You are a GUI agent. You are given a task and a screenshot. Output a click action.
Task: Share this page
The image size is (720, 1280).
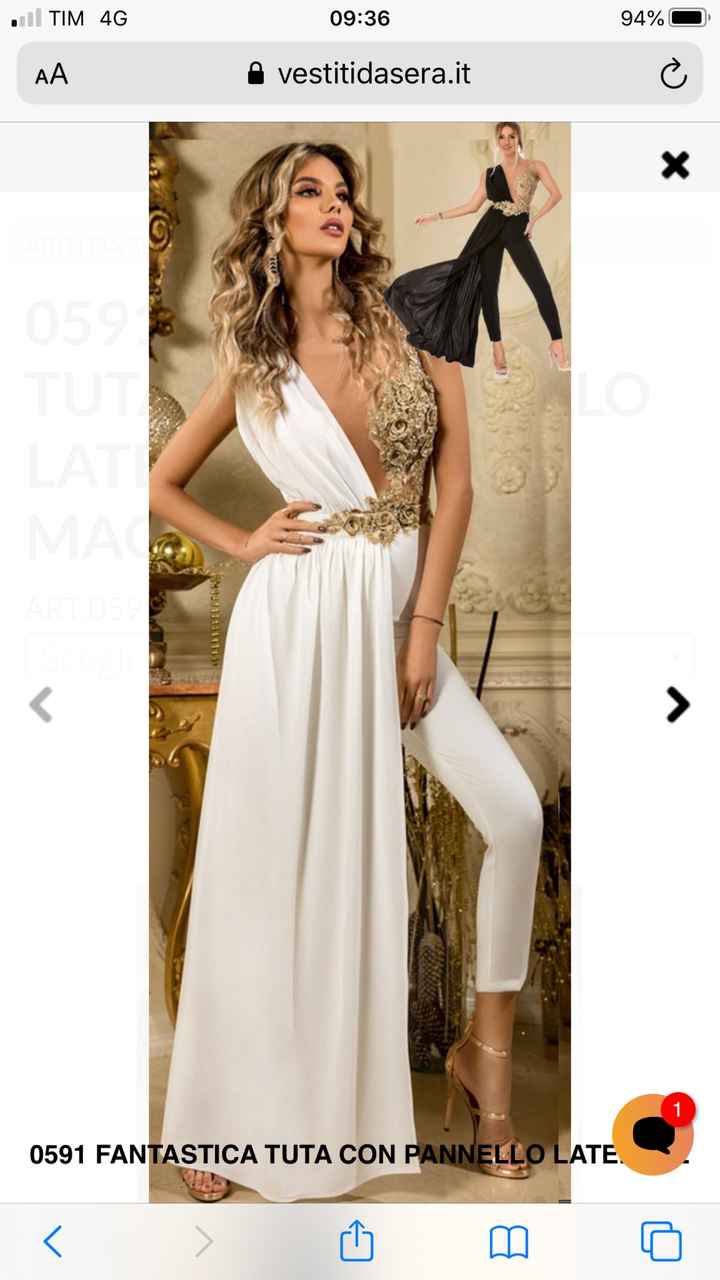click(356, 1242)
